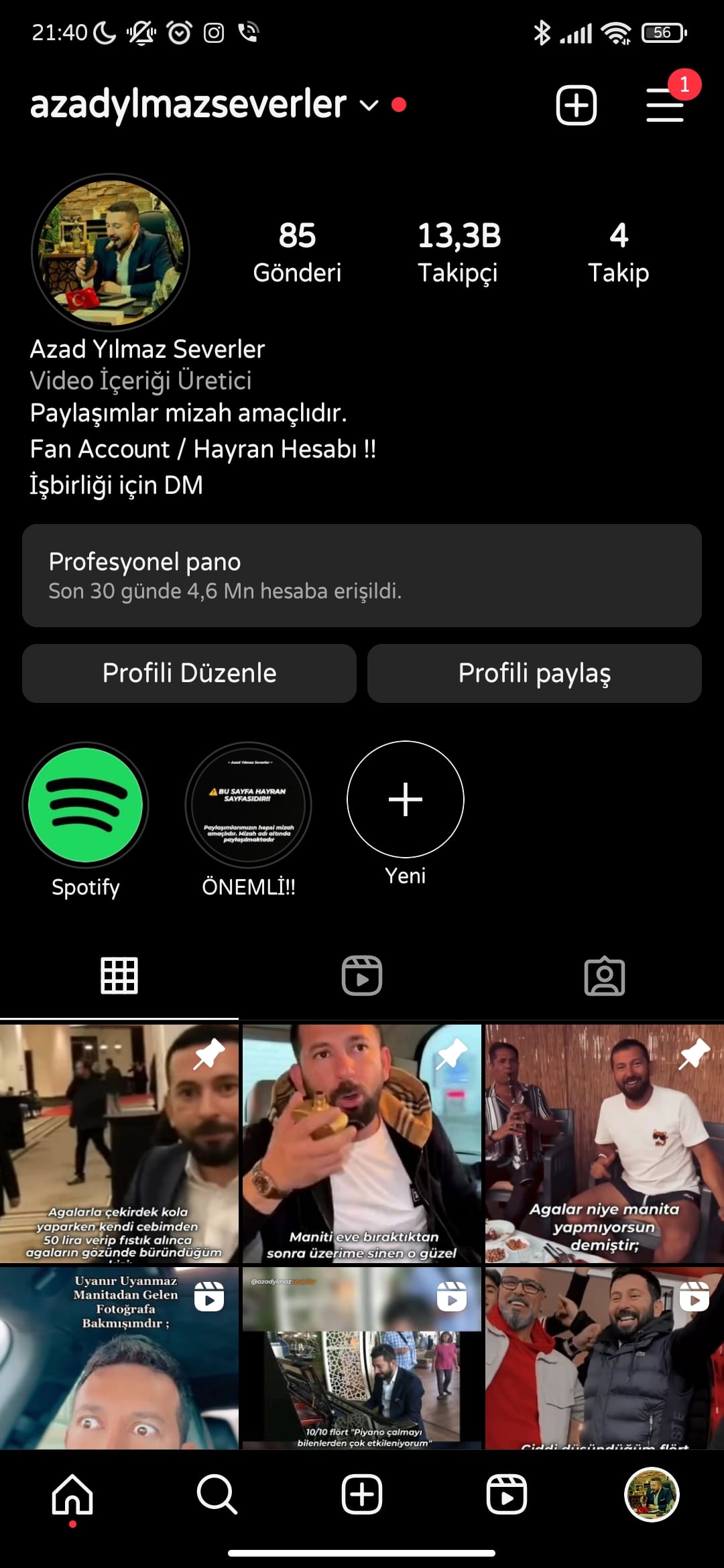Open the Spotify story highlight
Screen dimensions: 724x1568
(x=85, y=805)
